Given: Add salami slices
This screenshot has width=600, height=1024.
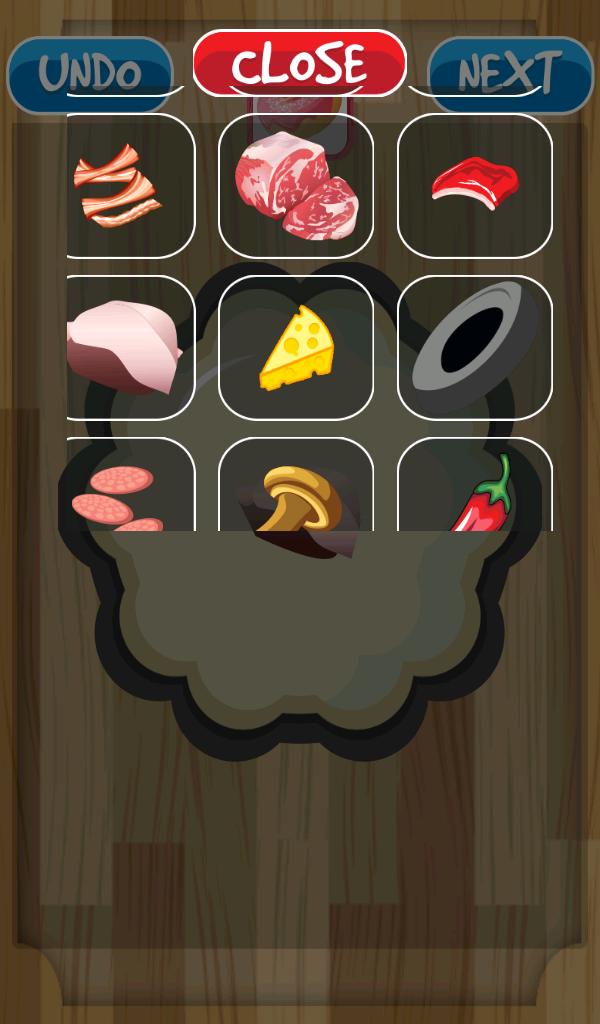Looking at the screenshot, I should click(x=130, y=490).
